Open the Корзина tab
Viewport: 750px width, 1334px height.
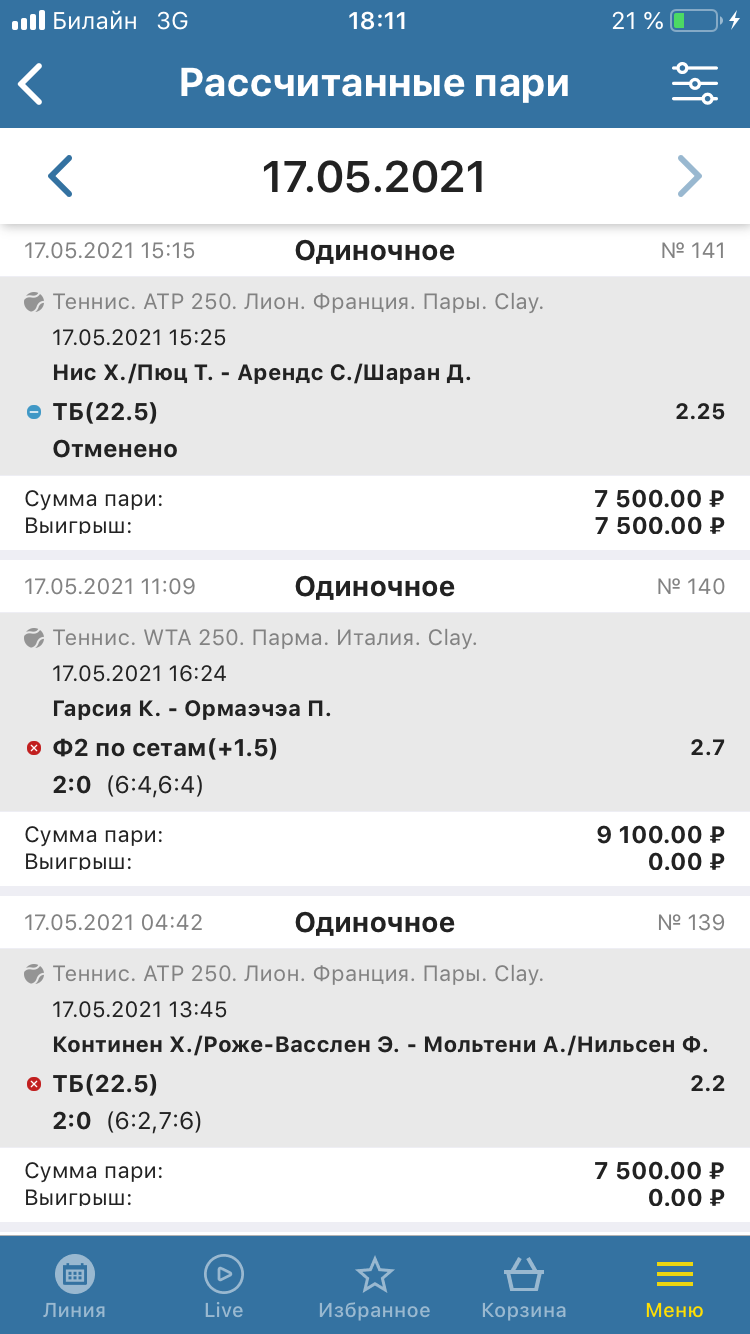[523, 1288]
